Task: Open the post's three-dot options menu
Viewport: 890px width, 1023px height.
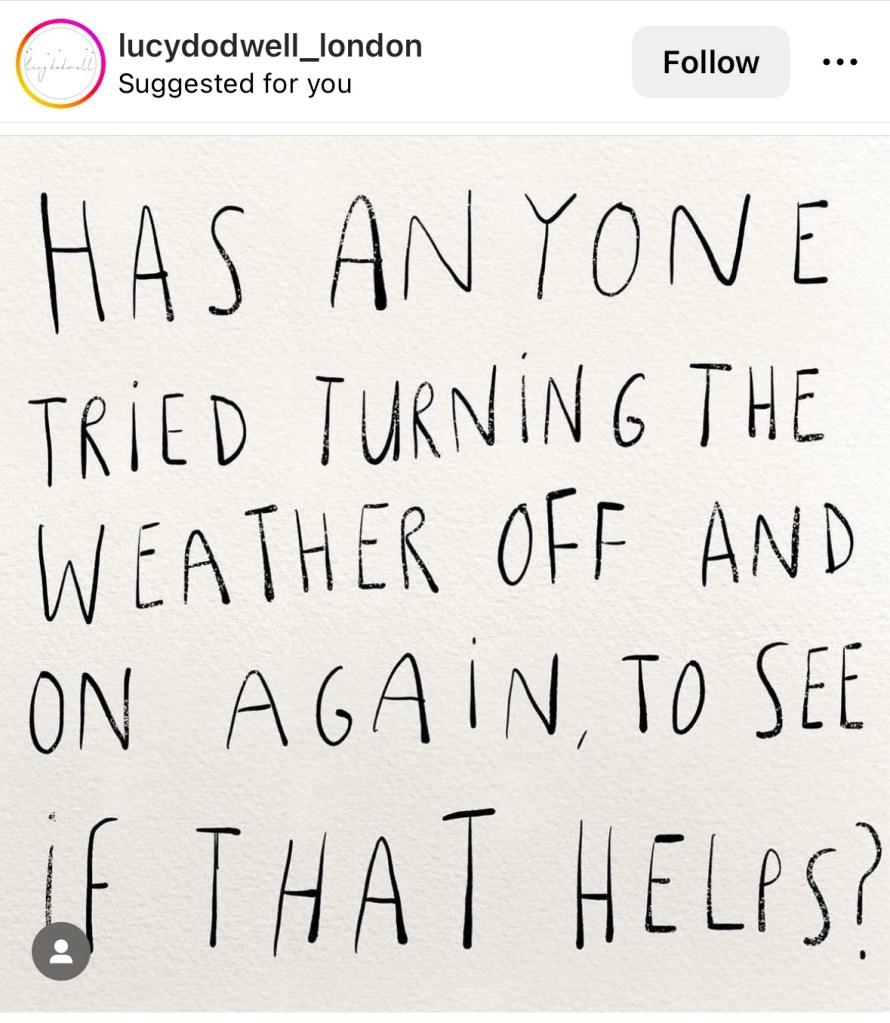Action: click(x=839, y=62)
